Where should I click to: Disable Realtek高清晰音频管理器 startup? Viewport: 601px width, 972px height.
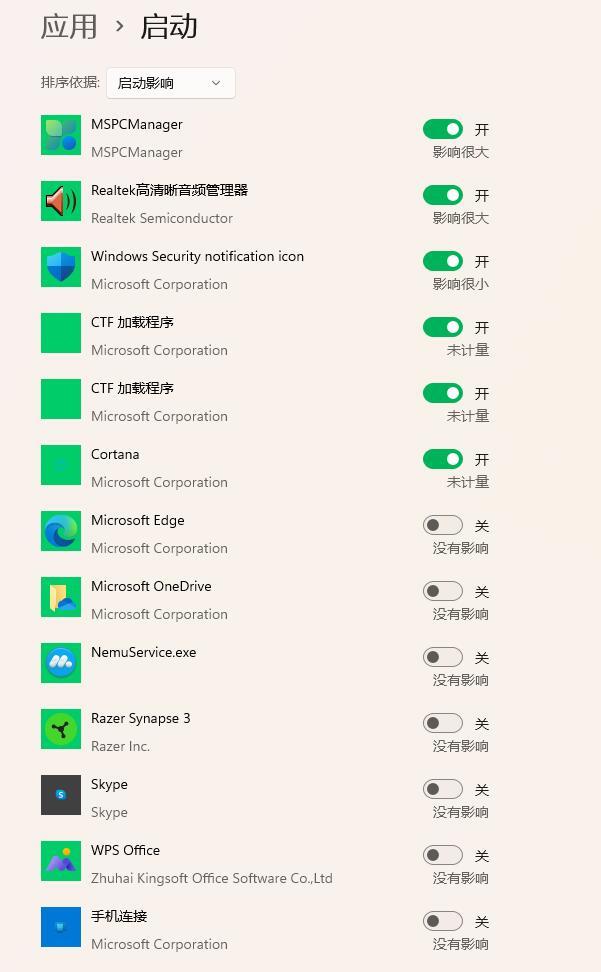point(442,195)
